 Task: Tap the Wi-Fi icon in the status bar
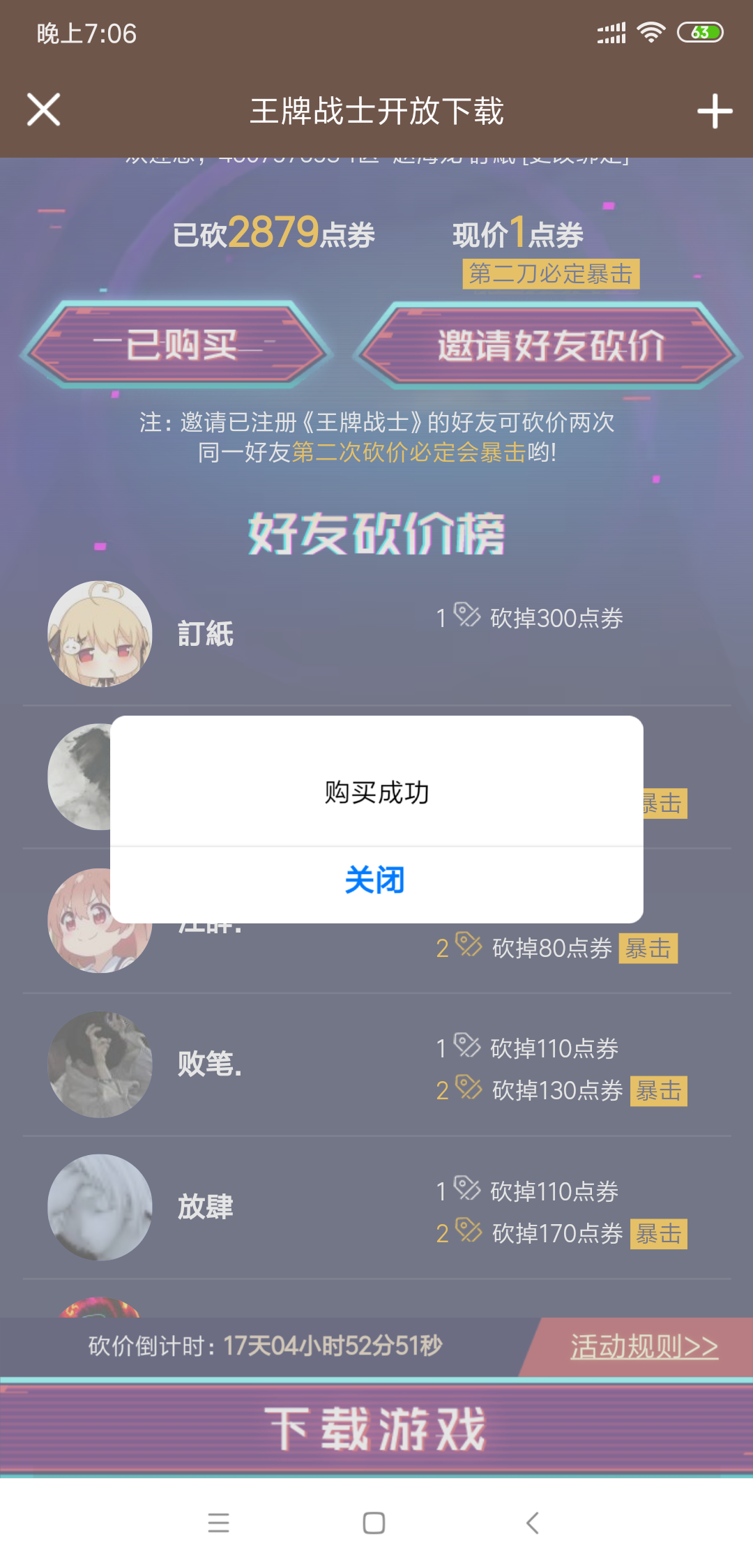click(x=652, y=31)
